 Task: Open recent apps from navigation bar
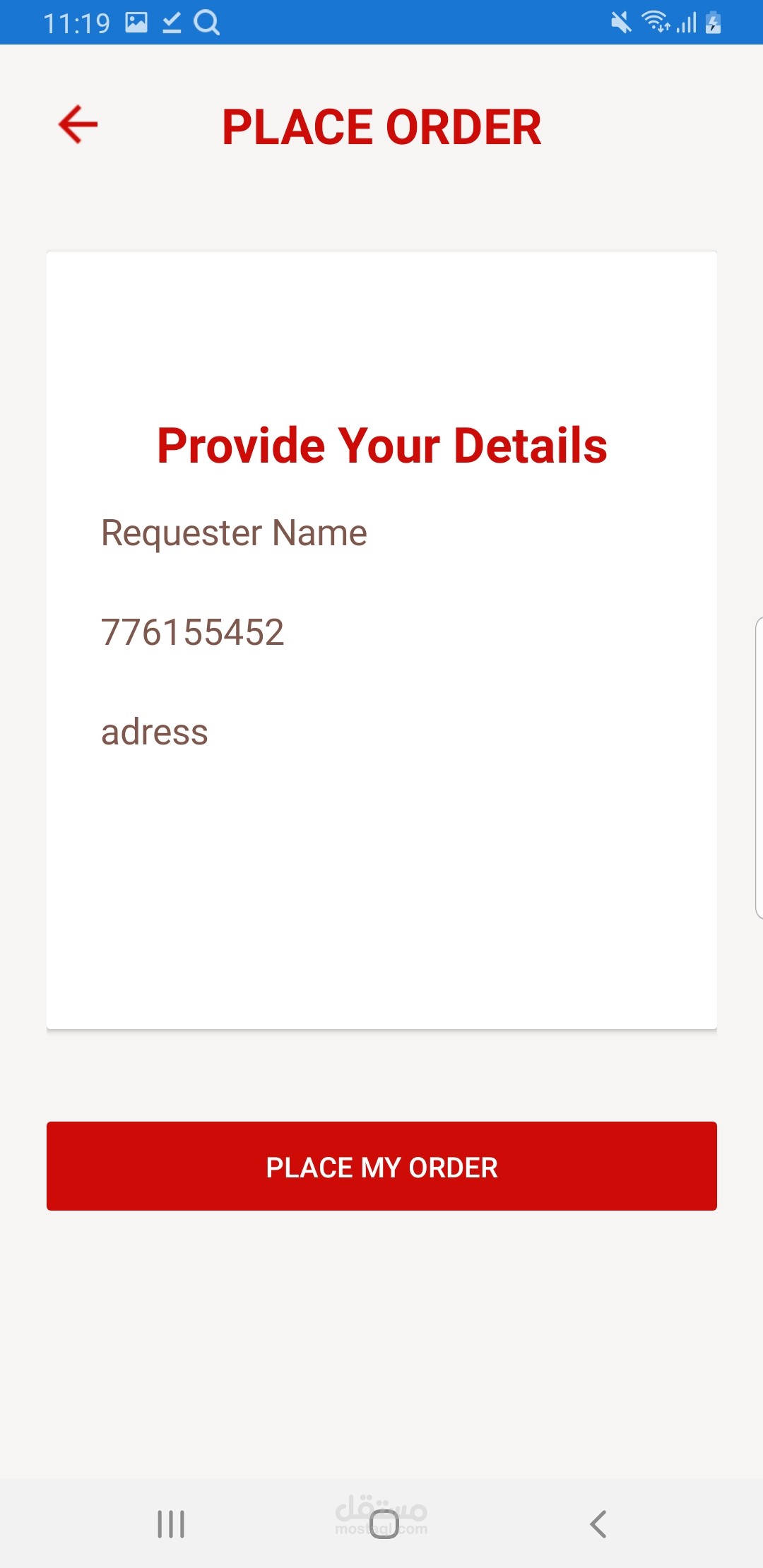[x=171, y=1524]
